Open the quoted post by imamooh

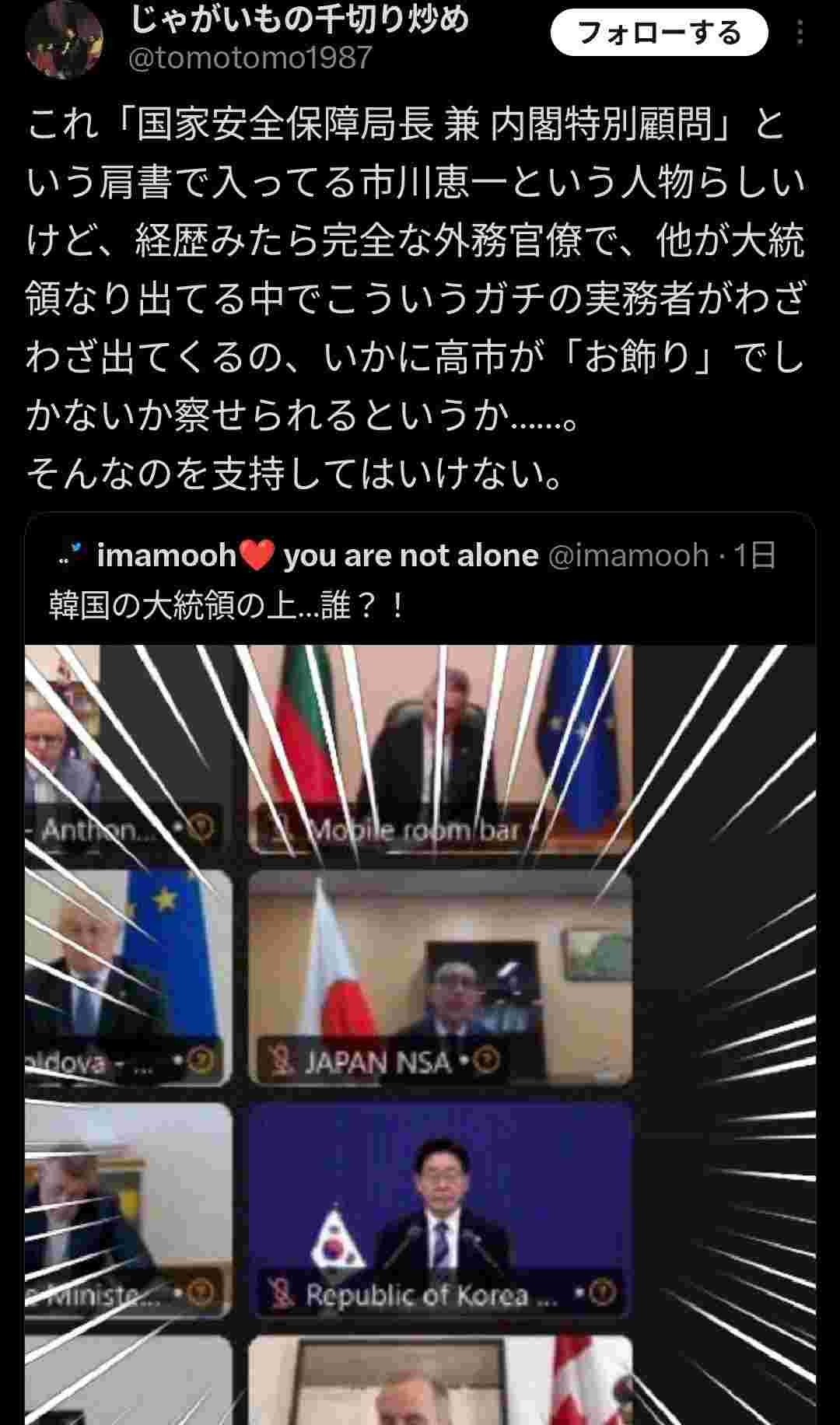click(420, 579)
